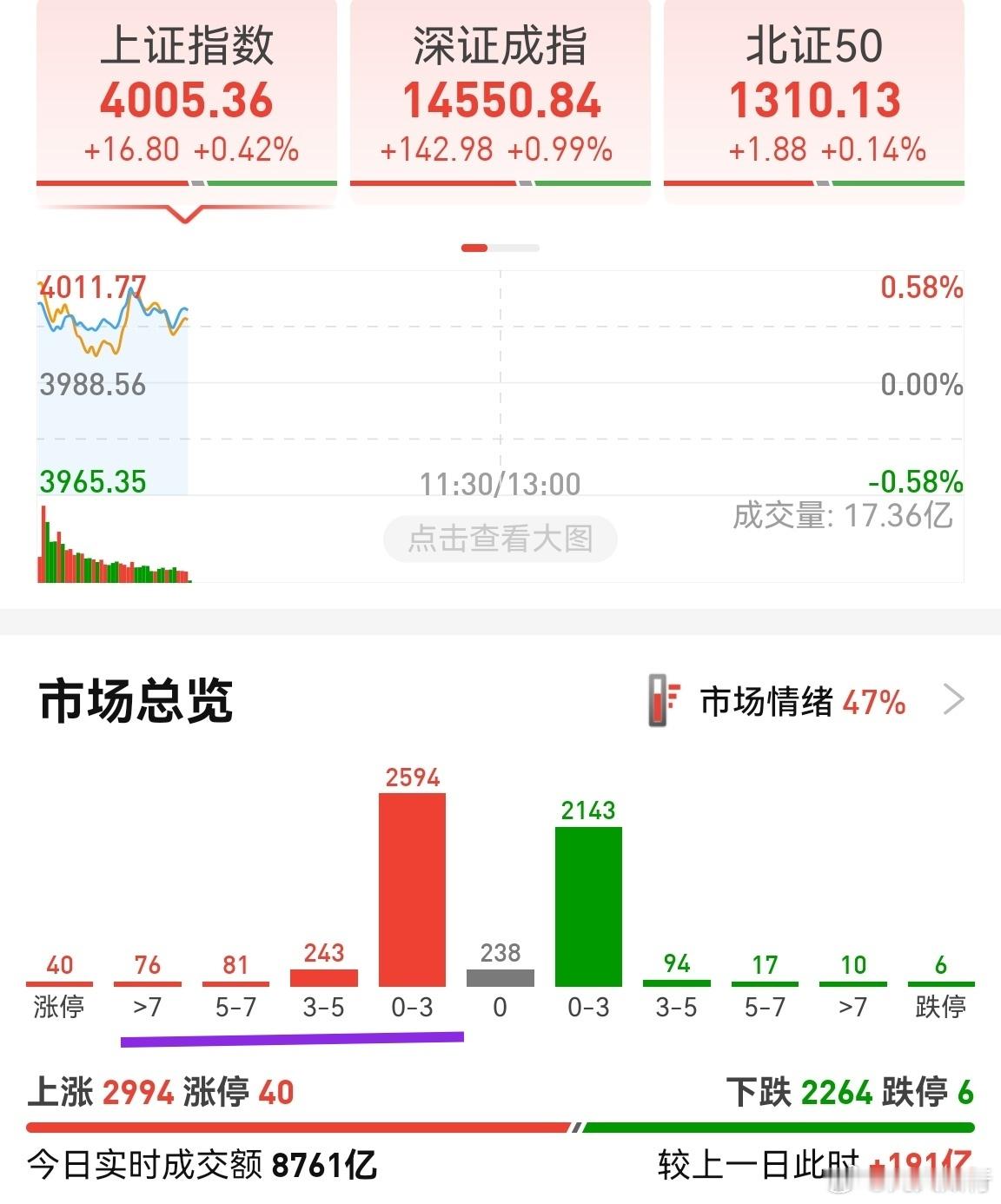Click the 点击查看大图 button
Viewport: 1001px width, 1204px height.
500,539
